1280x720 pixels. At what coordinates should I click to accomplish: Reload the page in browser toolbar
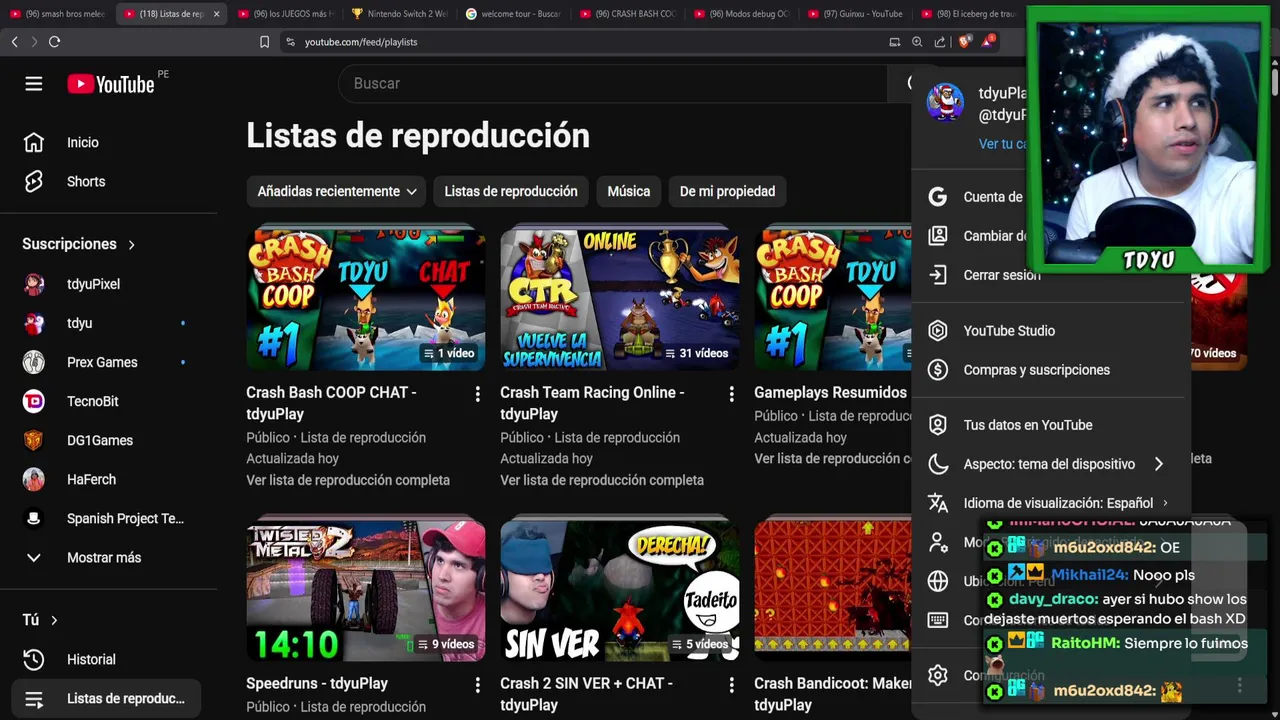54,42
